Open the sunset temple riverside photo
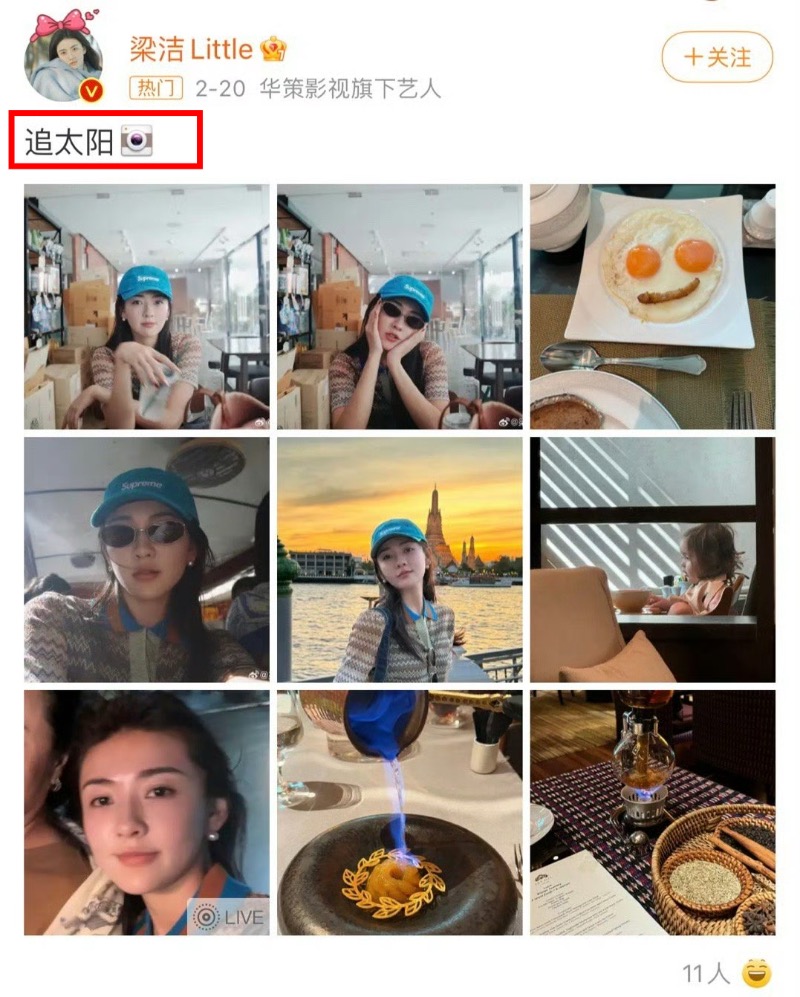Viewport: 800px width, 997px height. click(x=399, y=560)
